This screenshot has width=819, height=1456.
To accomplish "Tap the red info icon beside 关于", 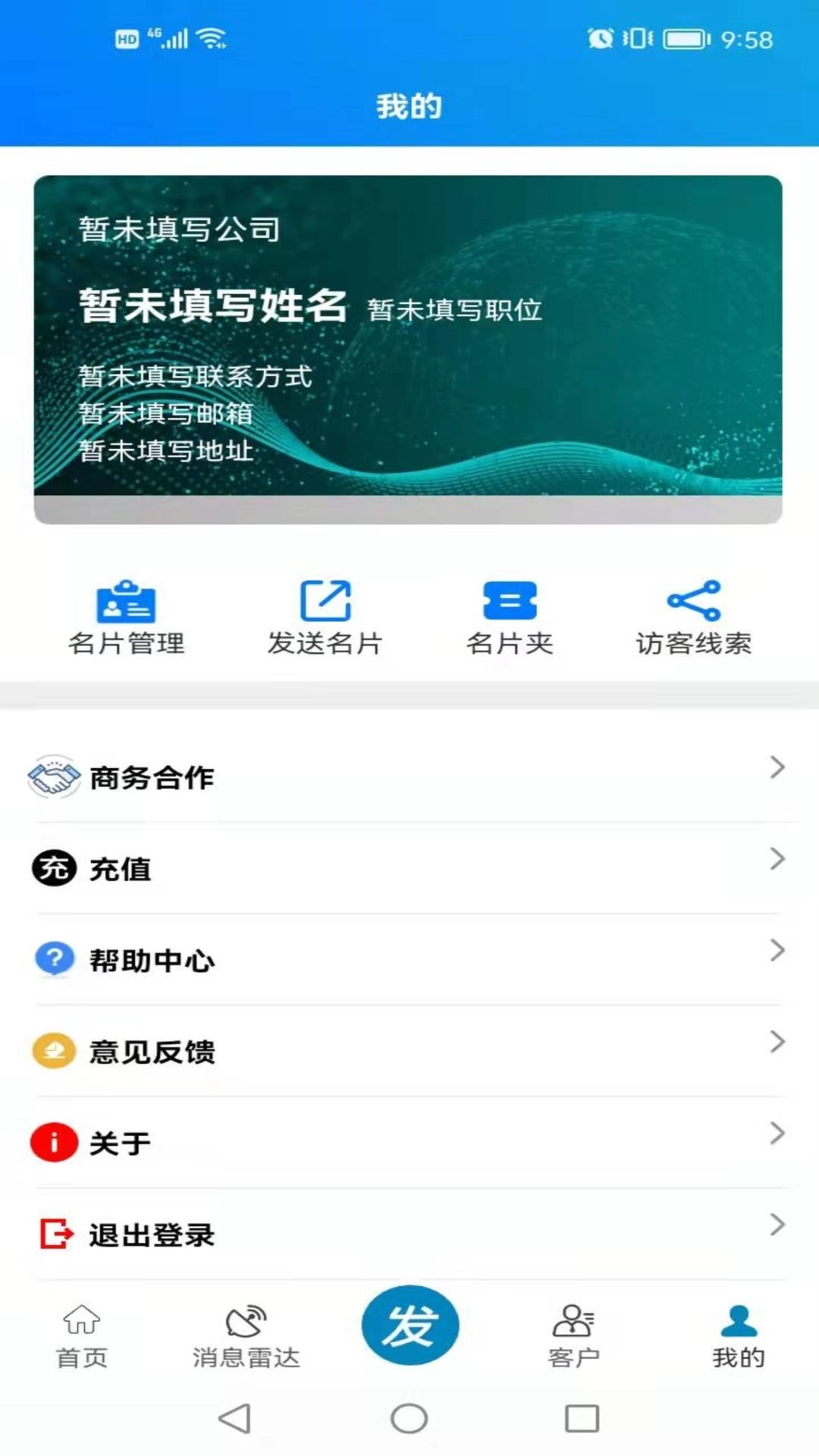I will click(x=52, y=1141).
